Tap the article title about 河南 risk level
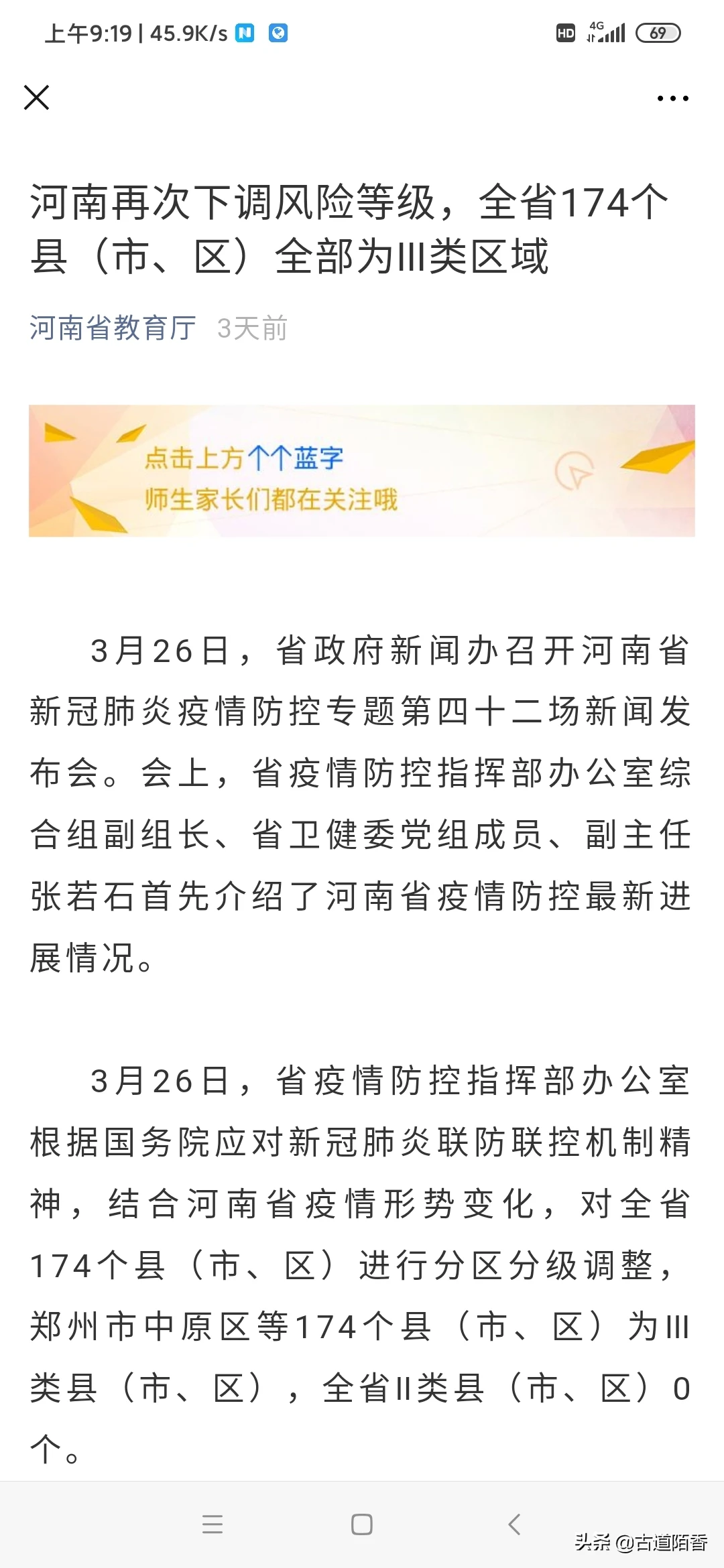724x1568 pixels. pos(349,228)
